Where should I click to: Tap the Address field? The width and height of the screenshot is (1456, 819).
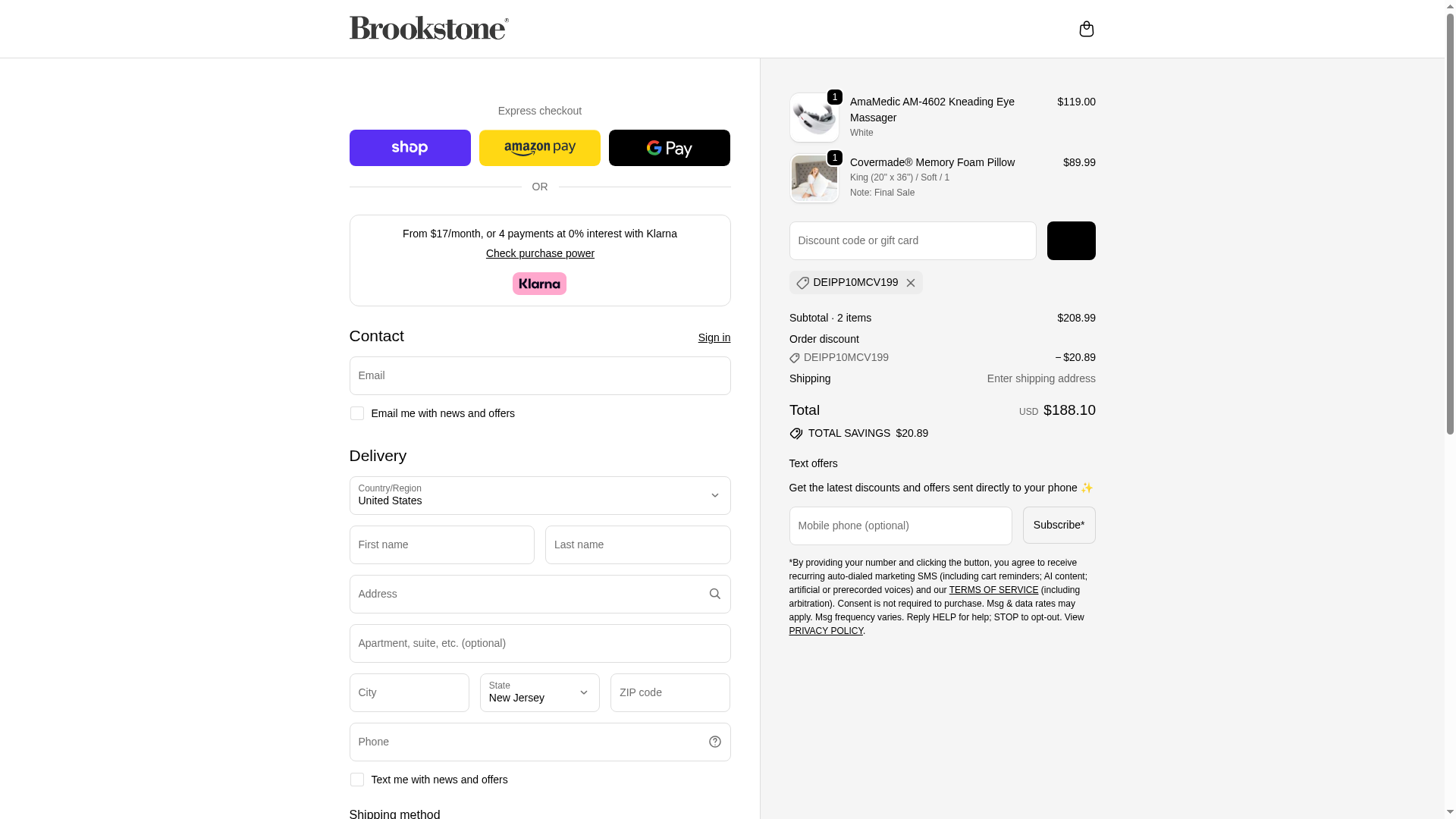point(527,594)
